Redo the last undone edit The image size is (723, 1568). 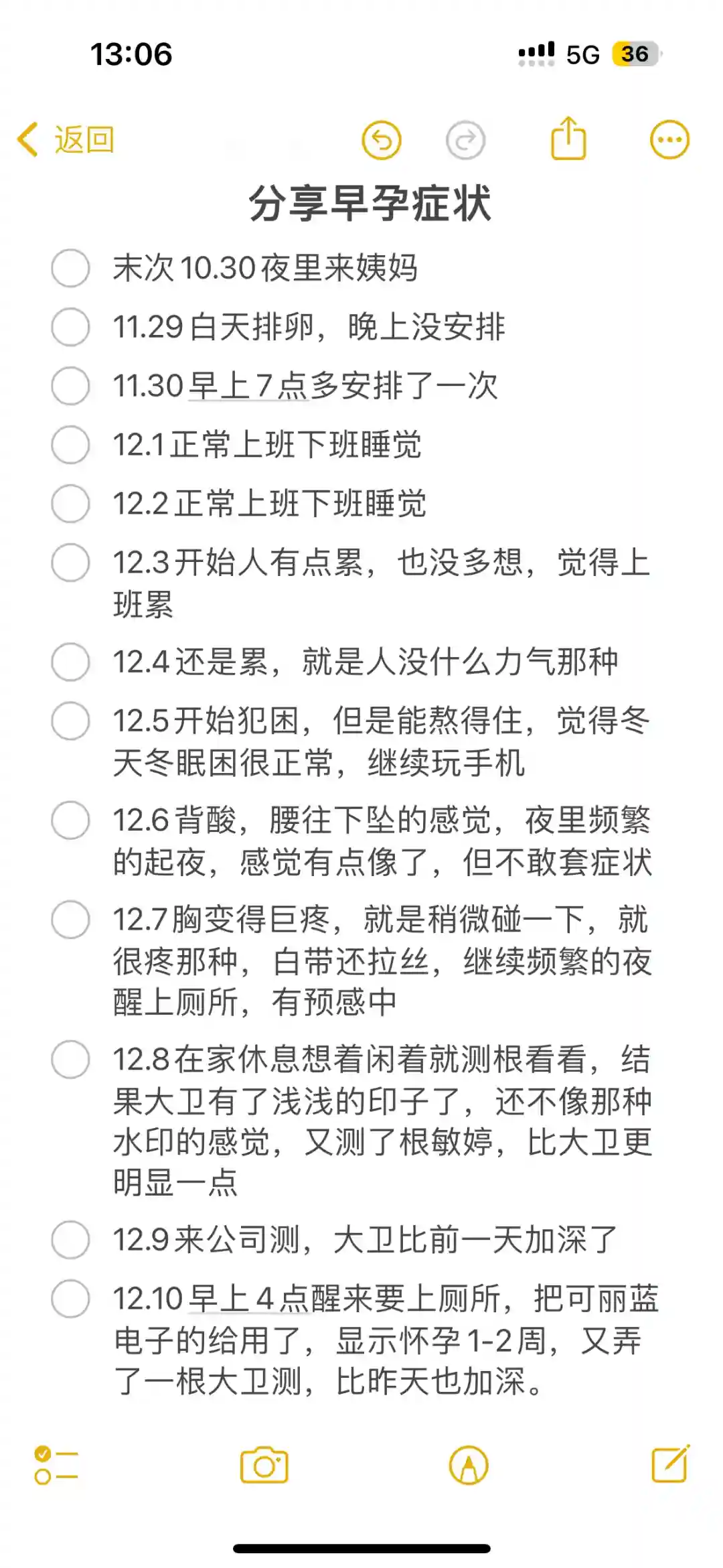(x=465, y=140)
